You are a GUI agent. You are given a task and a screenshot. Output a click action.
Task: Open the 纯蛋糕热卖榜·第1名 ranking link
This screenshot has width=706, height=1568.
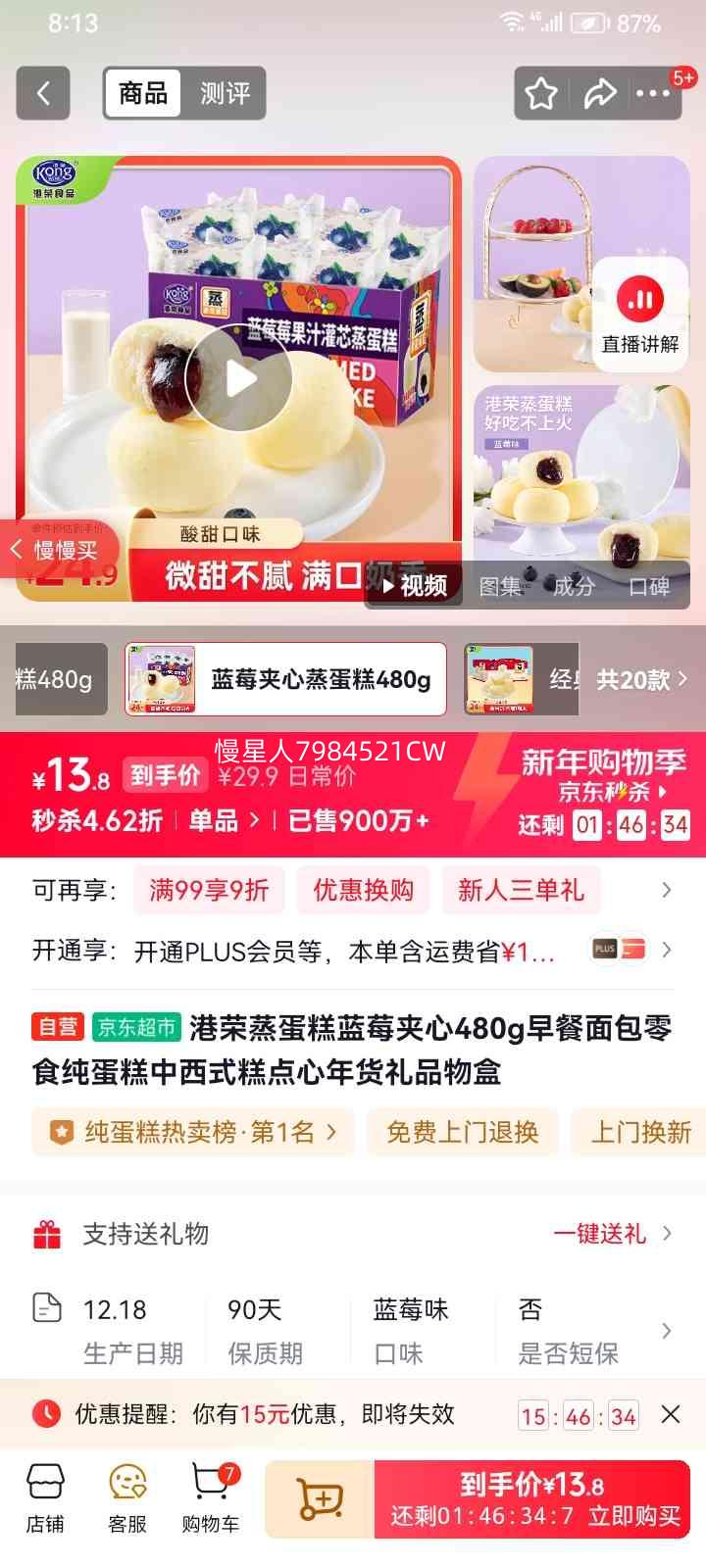192,1132
